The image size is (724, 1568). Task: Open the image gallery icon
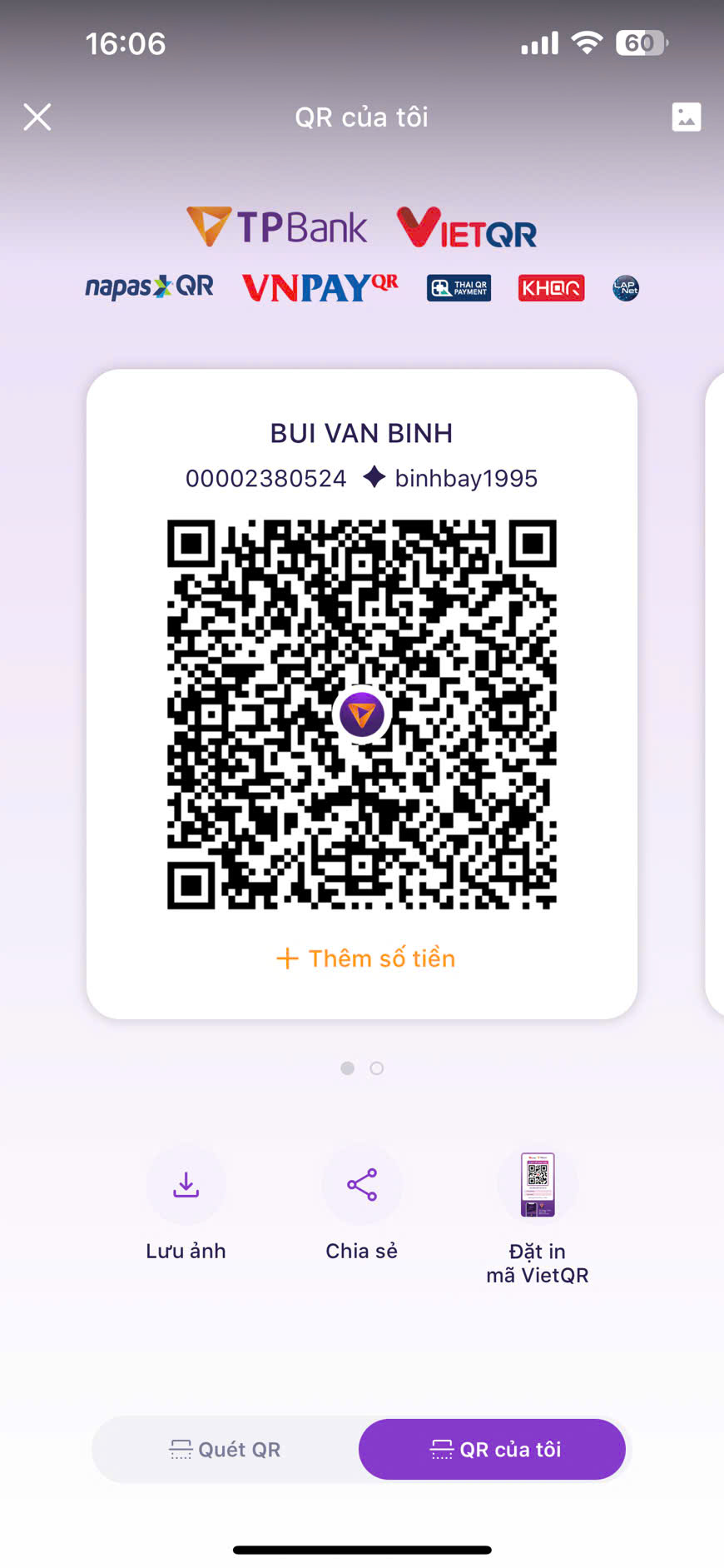pos(686,117)
